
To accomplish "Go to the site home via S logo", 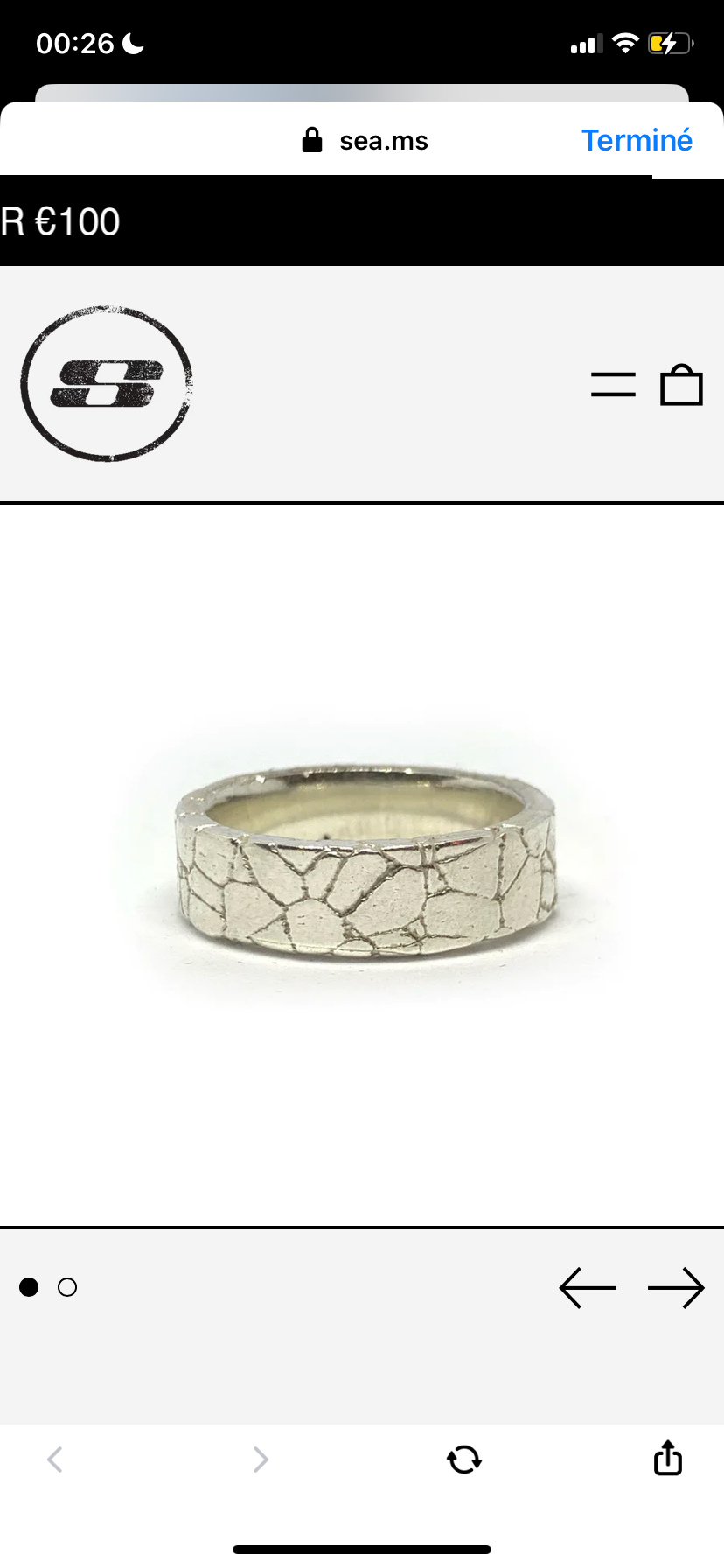I will (107, 383).
